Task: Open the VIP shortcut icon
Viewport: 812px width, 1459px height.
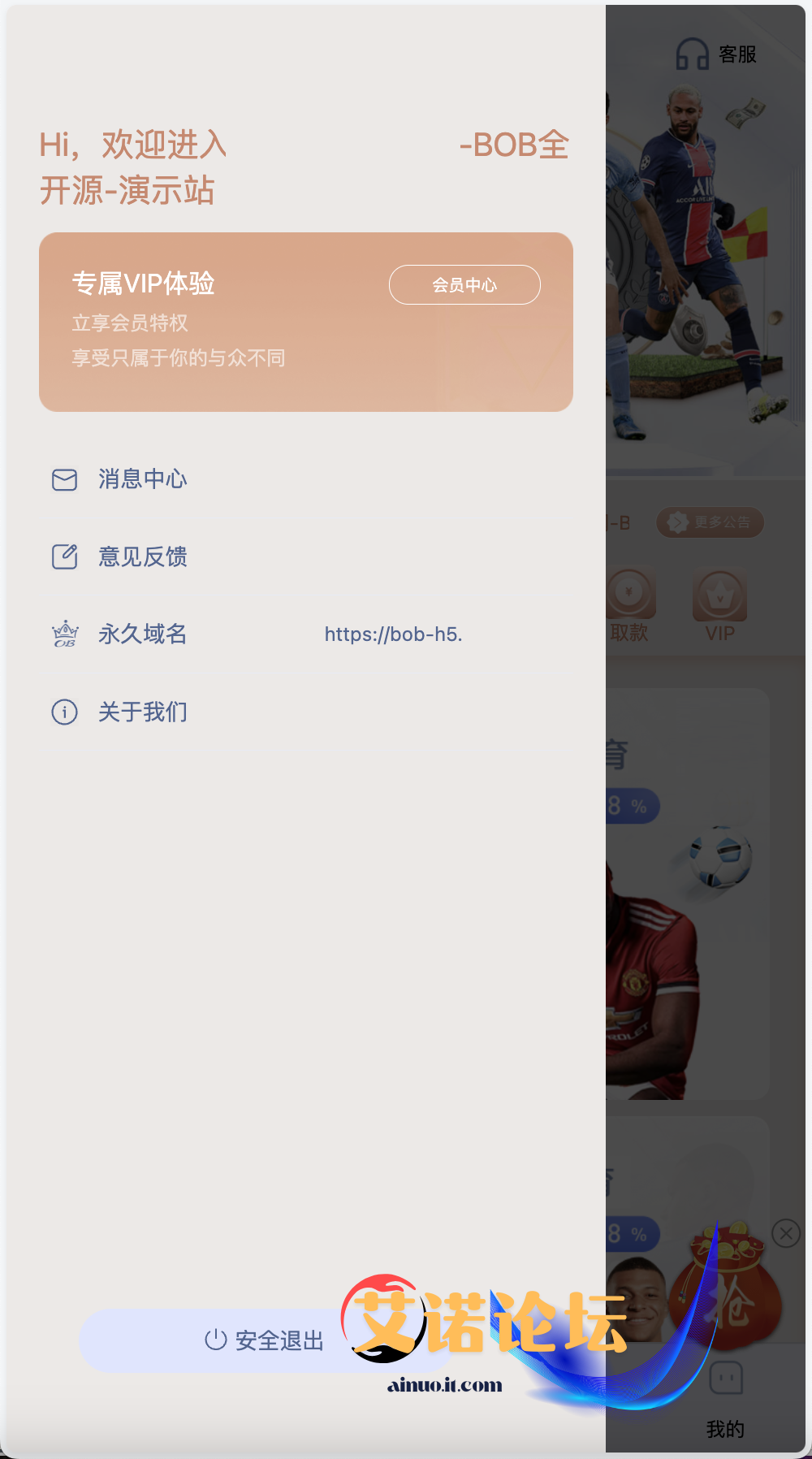Action: click(x=719, y=605)
